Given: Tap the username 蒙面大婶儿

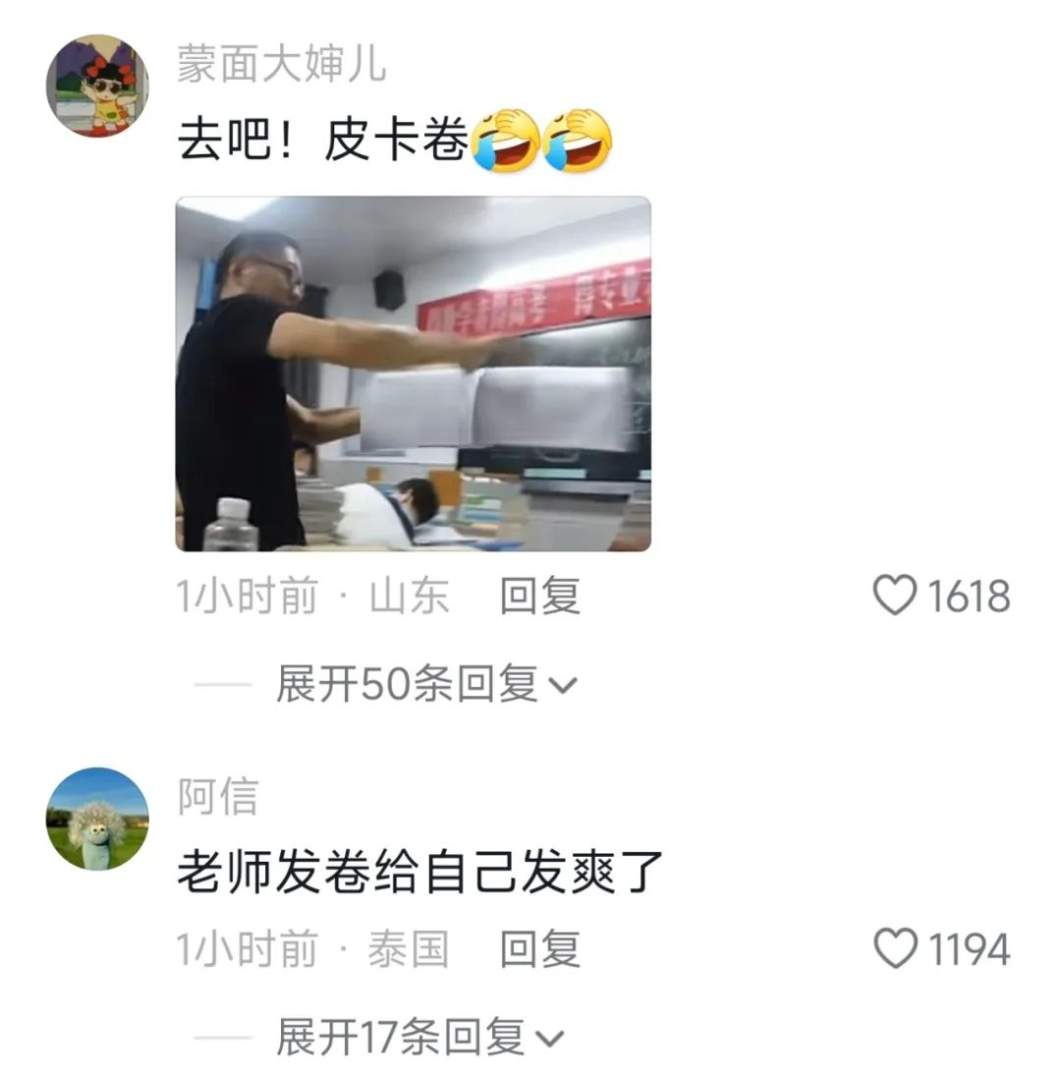Looking at the screenshot, I should tap(281, 66).
